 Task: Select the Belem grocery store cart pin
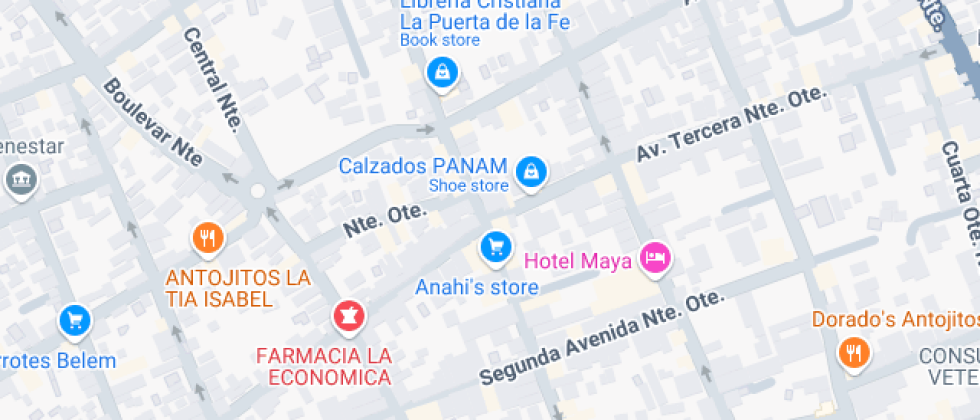[x=75, y=321]
